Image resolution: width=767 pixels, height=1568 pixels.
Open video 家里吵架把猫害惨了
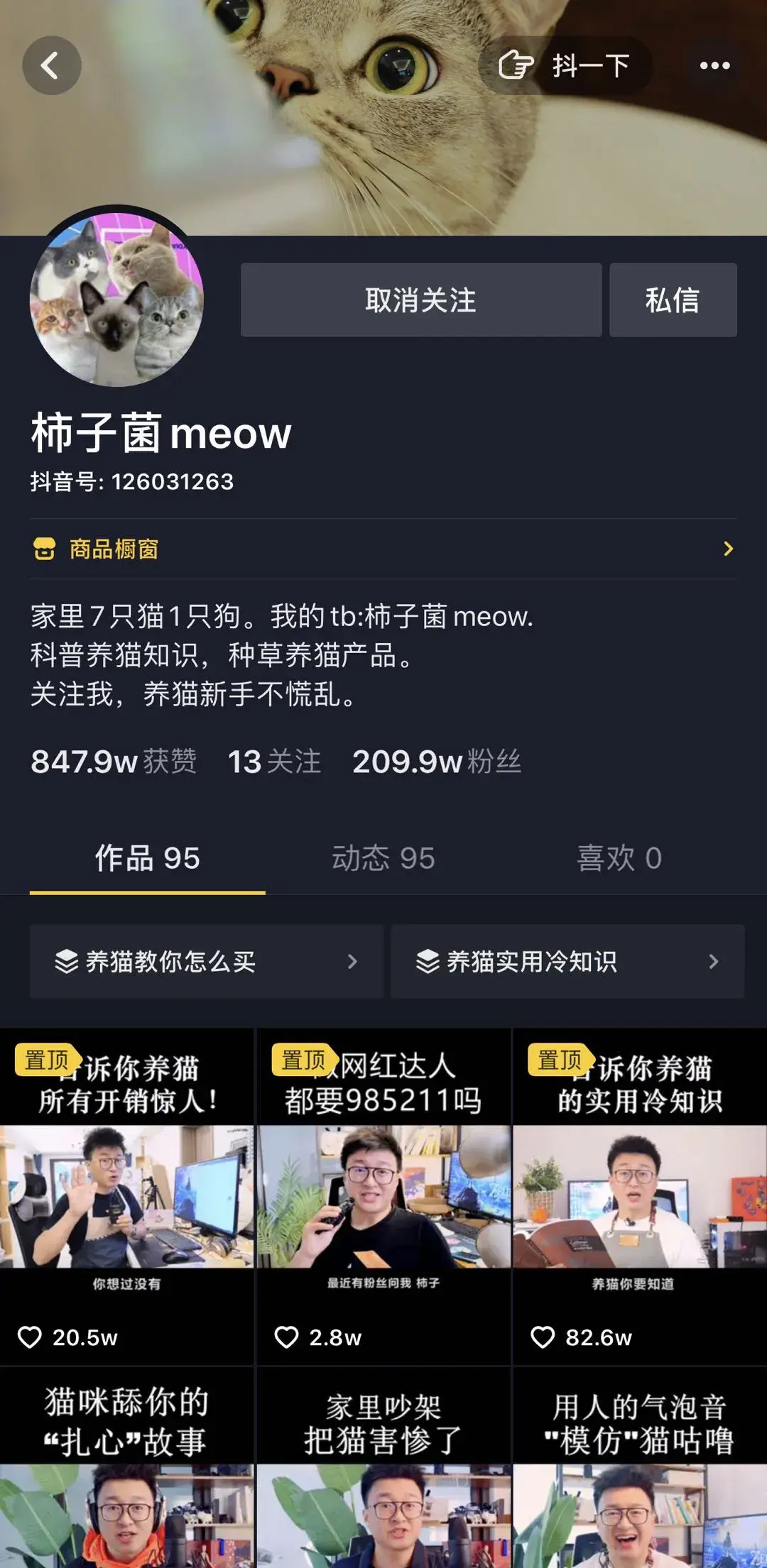point(383,1469)
